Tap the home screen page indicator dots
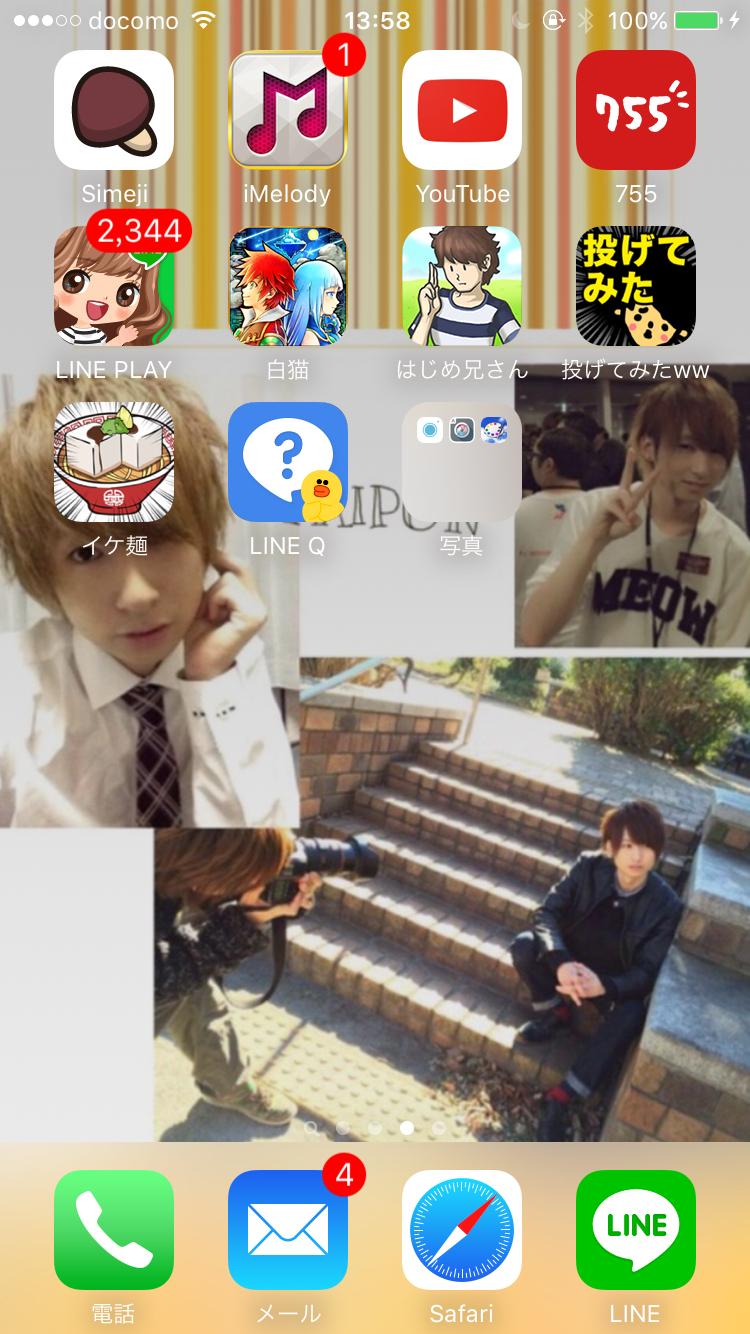The image size is (750, 1334). (375, 1128)
